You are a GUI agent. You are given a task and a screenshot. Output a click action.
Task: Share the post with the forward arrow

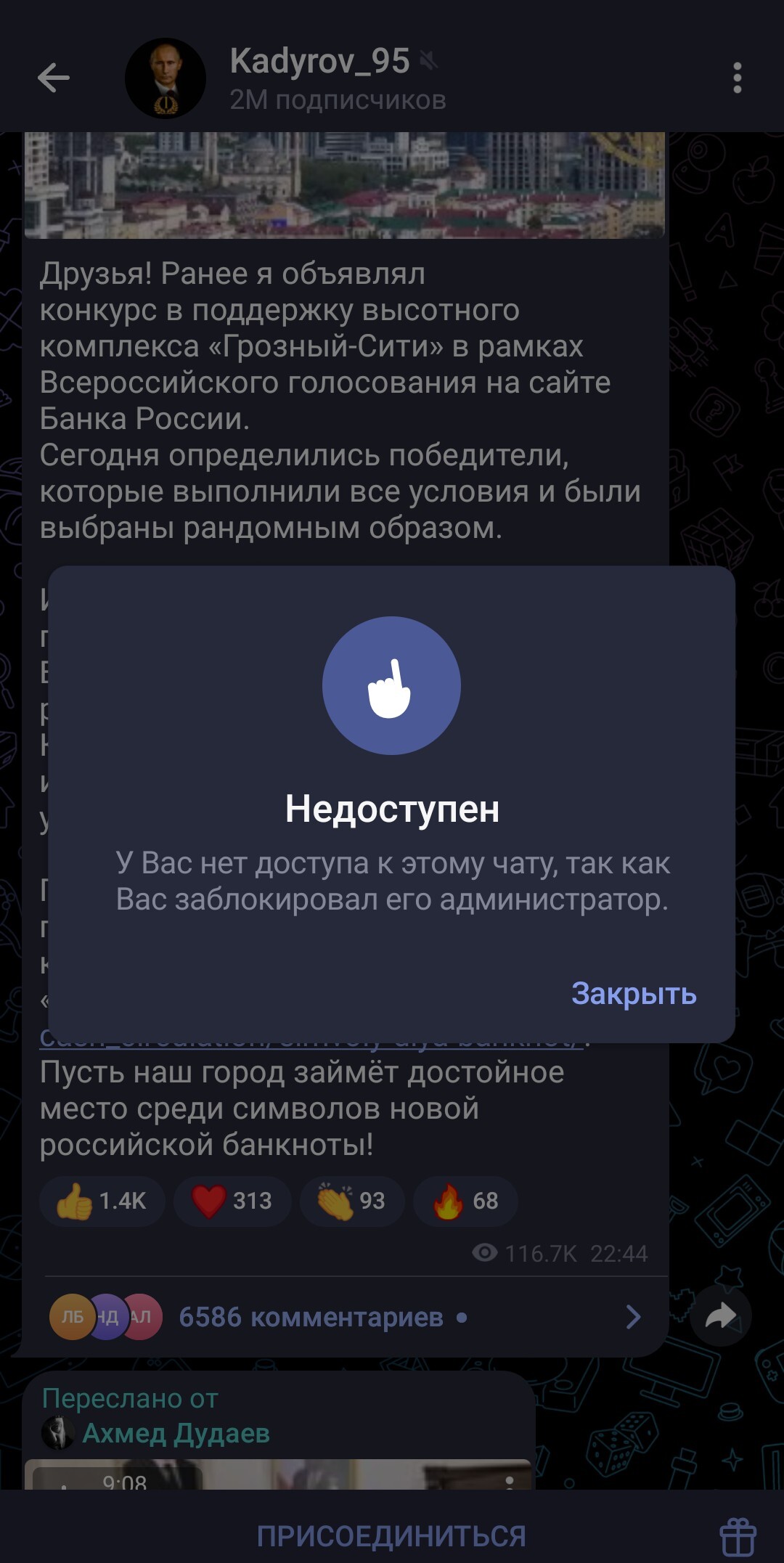coord(720,1316)
